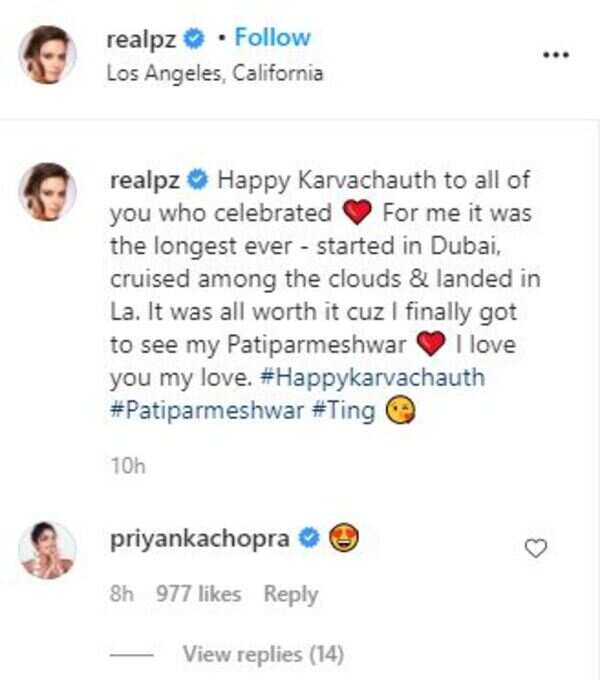Follow the realpz account
600x680 pixels.
[272, 38]
